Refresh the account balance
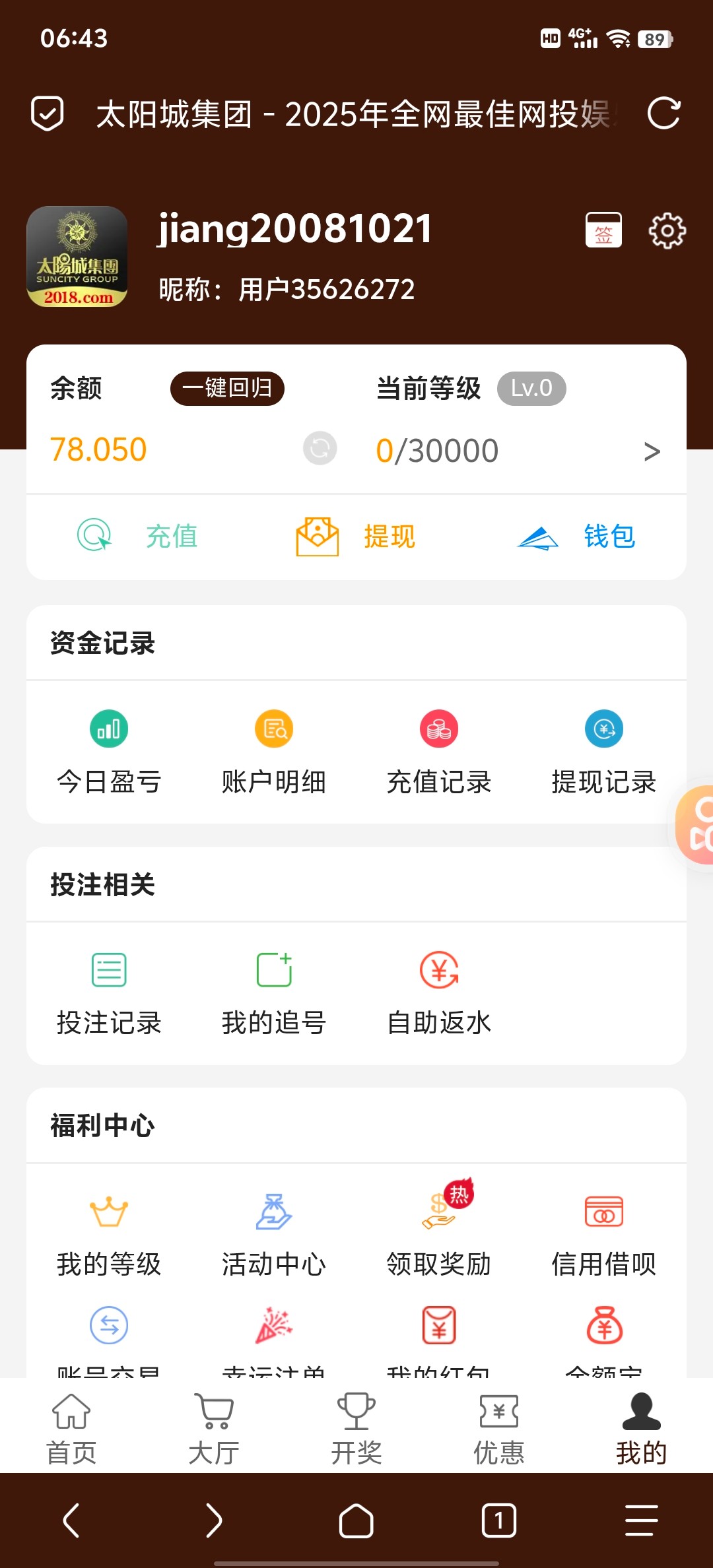This screenshot has height=1568, width=713. (320, 449)
